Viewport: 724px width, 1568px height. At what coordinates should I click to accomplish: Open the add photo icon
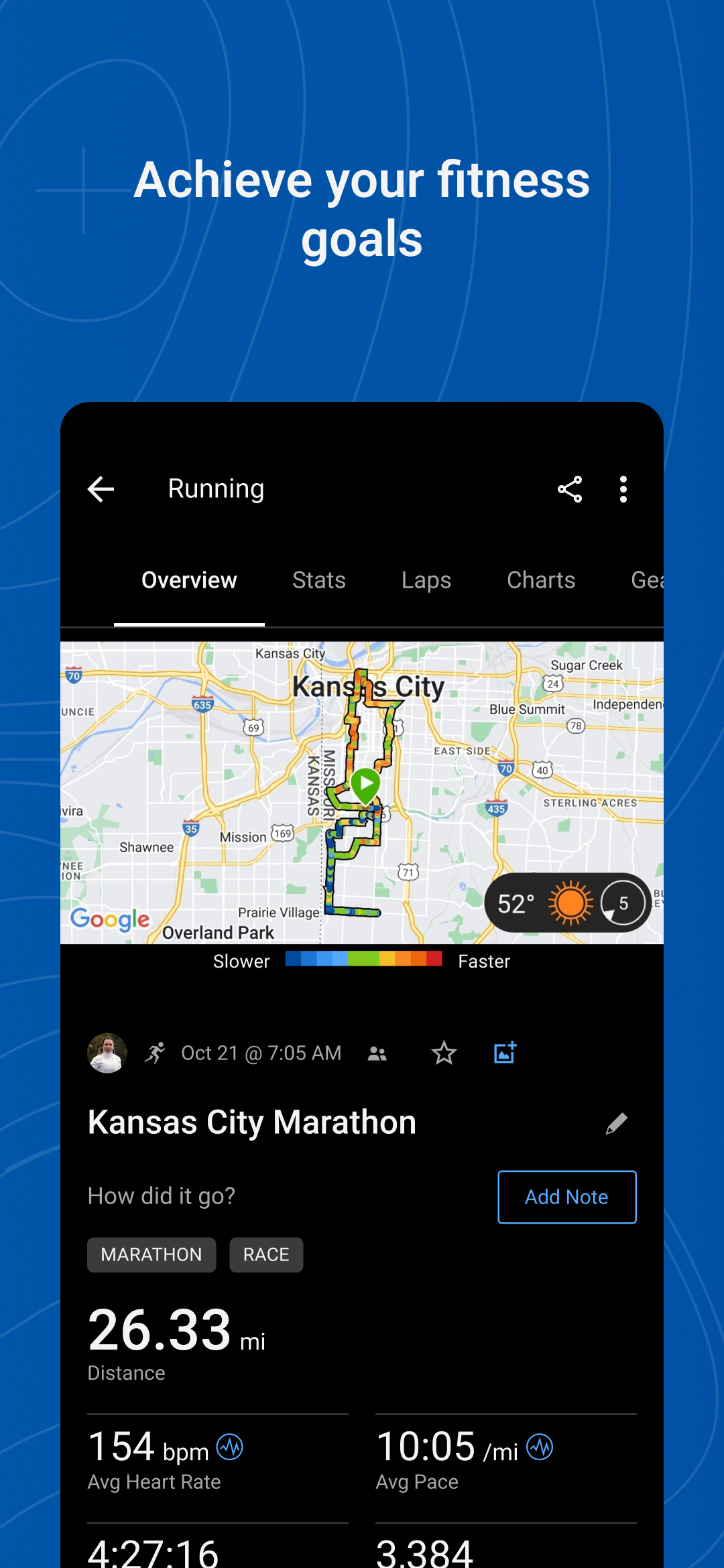[504, 1052]
